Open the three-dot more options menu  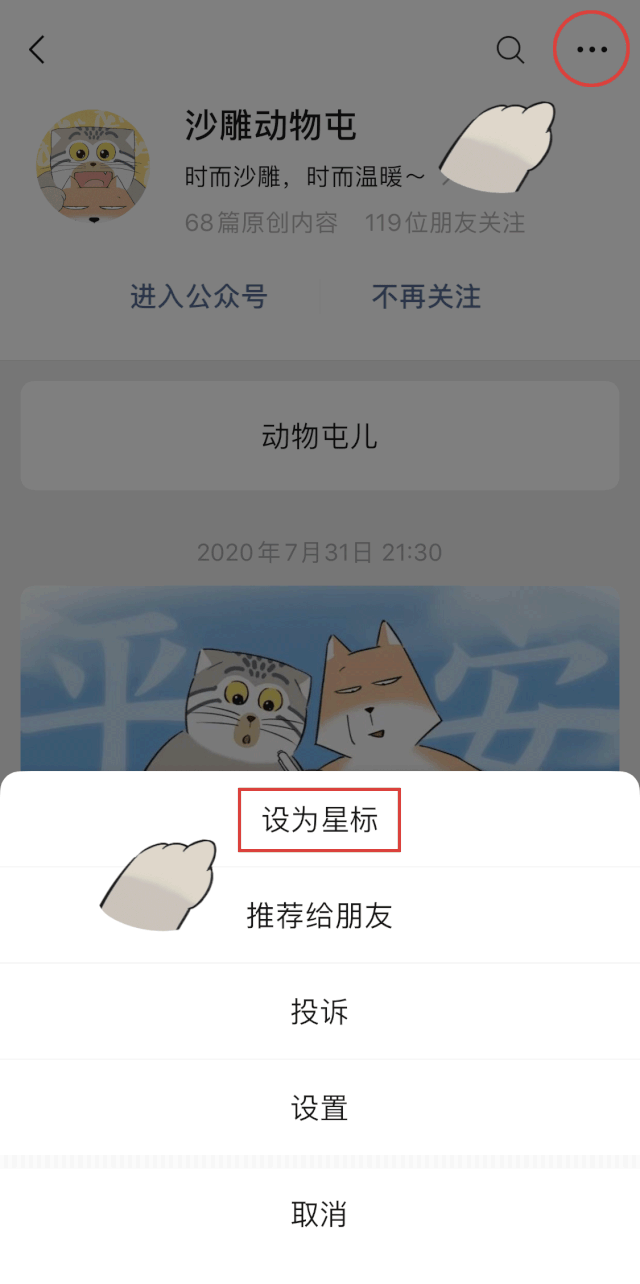[x=592, y=49]
